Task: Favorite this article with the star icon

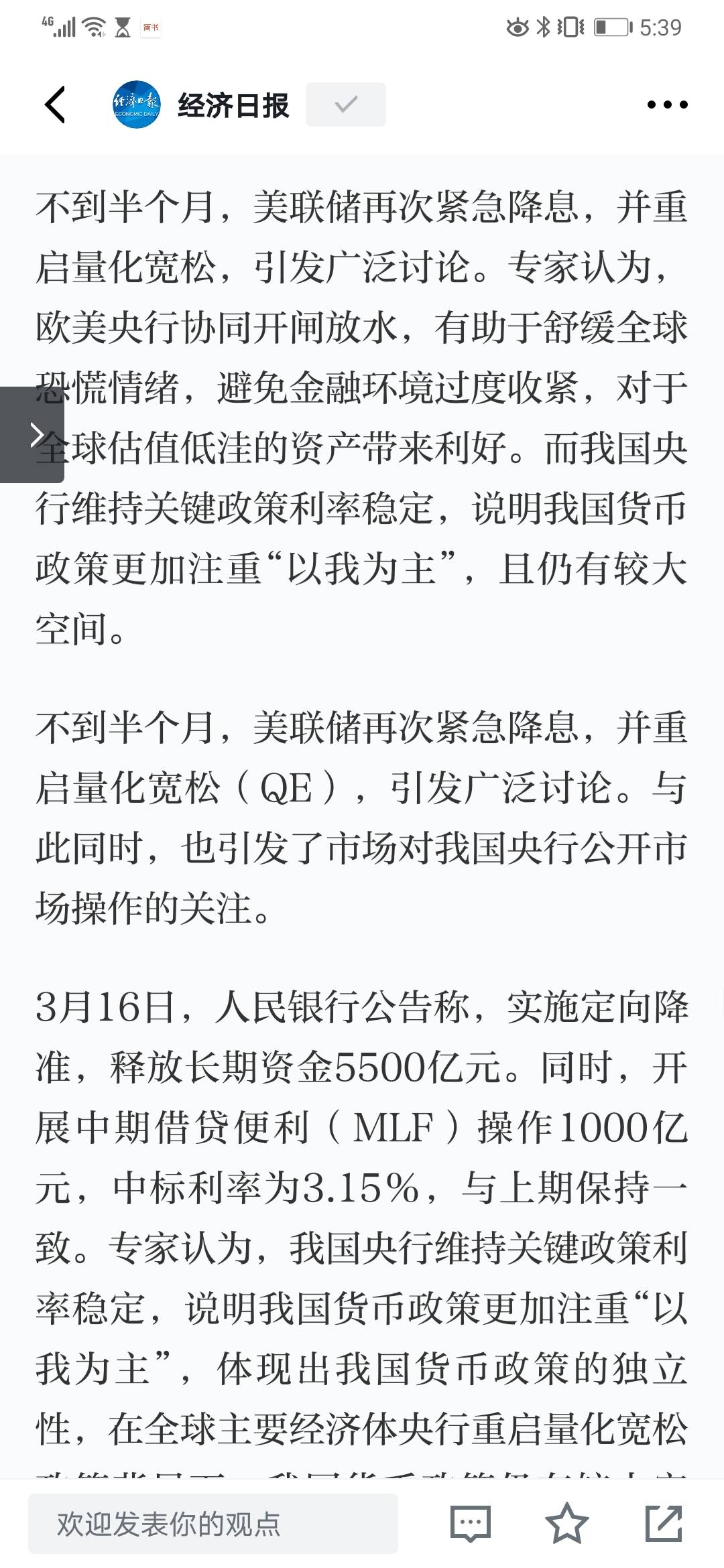Action: pyautogui.click(x=566, y=1524)
